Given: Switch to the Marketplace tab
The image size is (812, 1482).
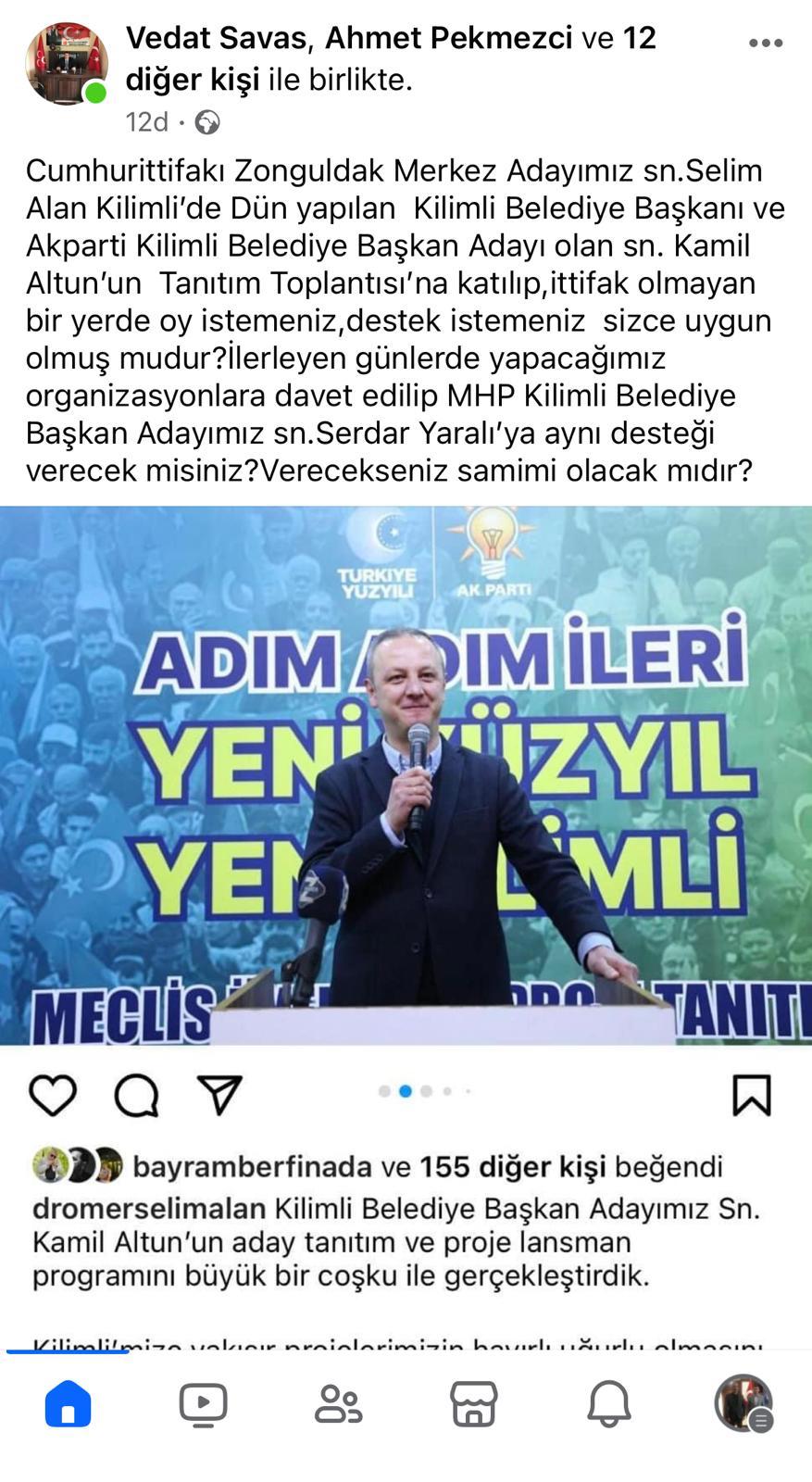Looking at the screenshot, I should (x=473, y=1403).
